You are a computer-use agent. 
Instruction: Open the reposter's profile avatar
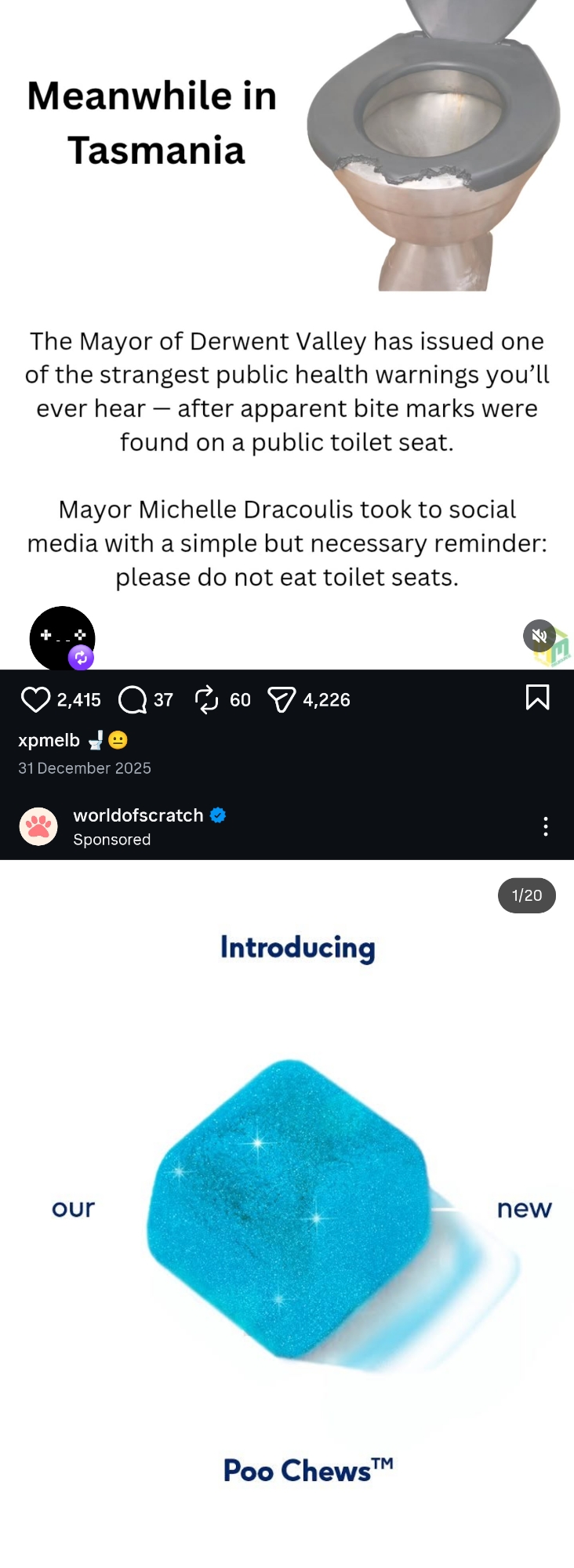point(62,638)
